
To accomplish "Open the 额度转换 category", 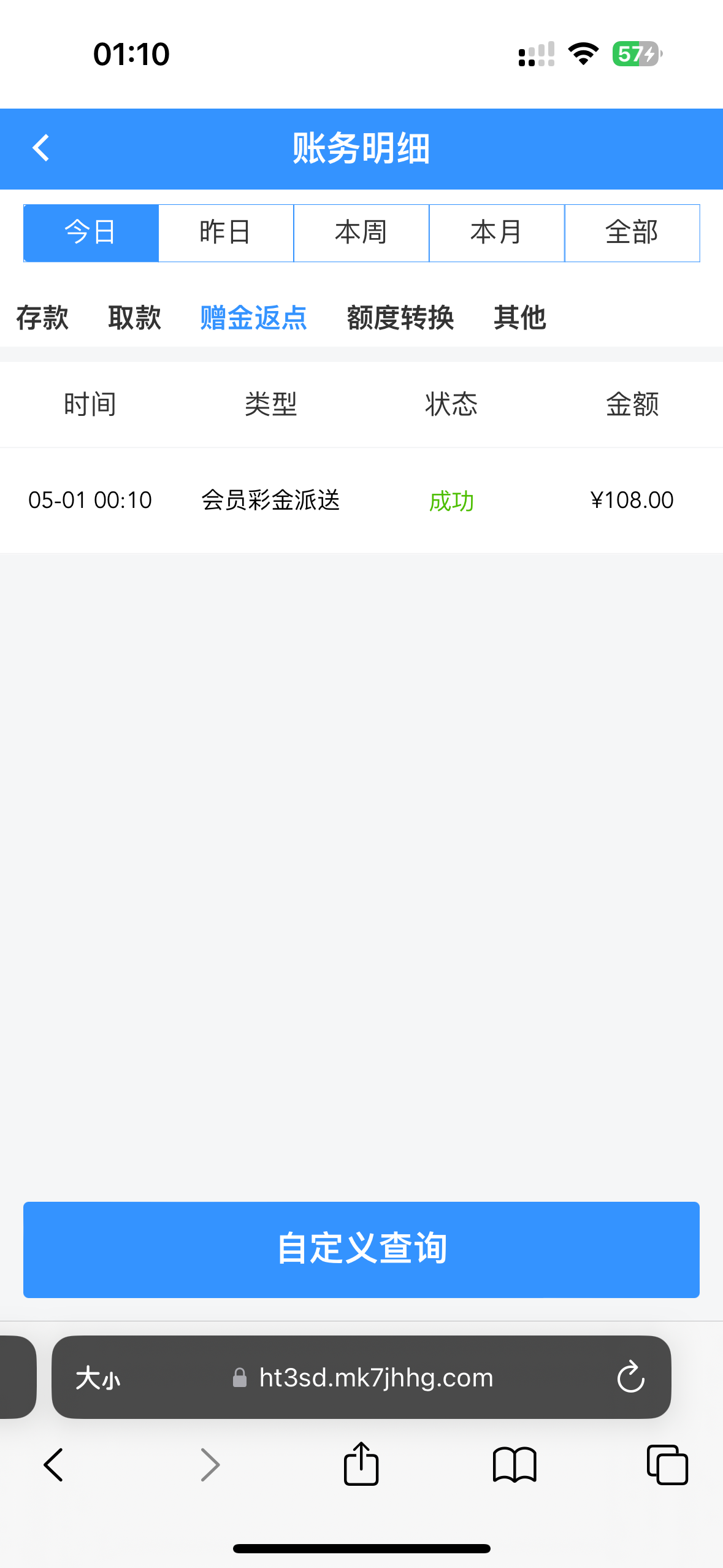I will [400, 318].
